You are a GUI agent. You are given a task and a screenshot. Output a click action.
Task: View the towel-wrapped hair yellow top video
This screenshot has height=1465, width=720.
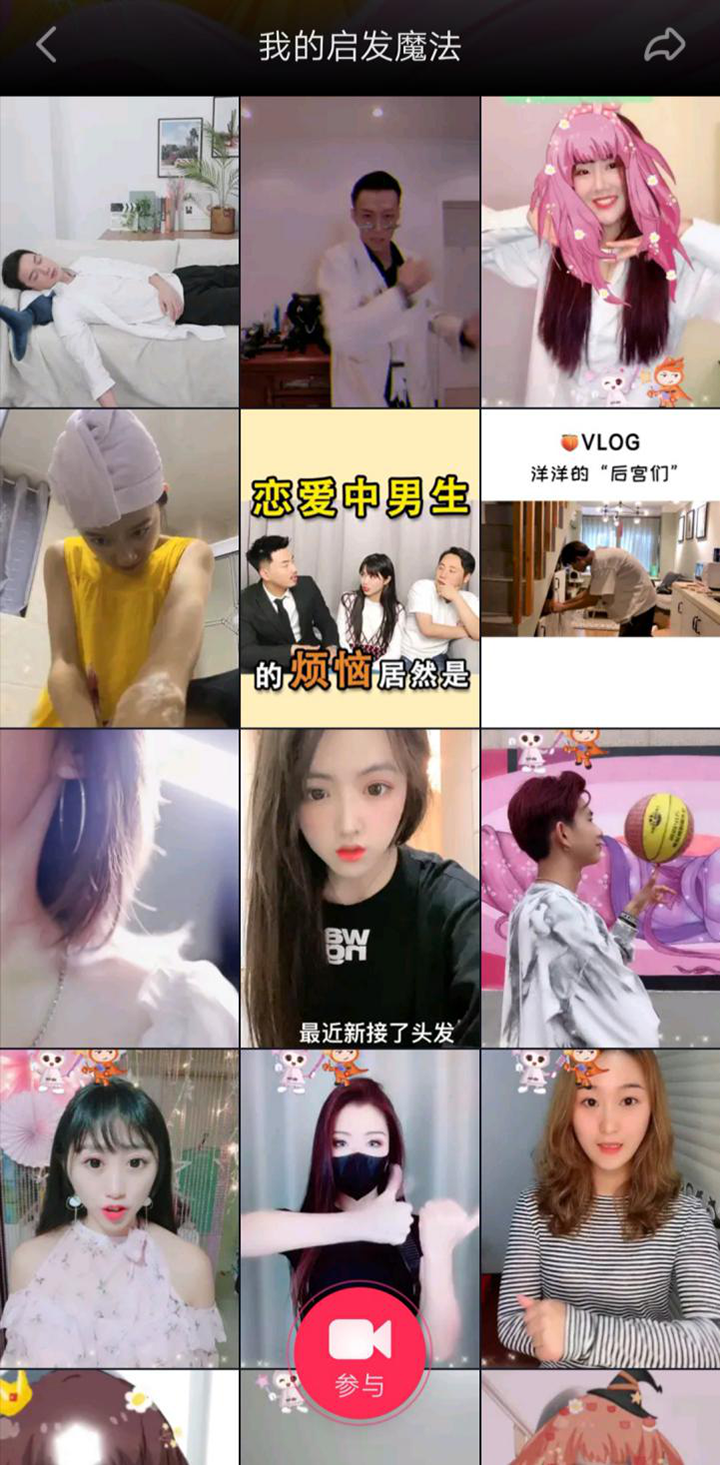coord(119,568)
